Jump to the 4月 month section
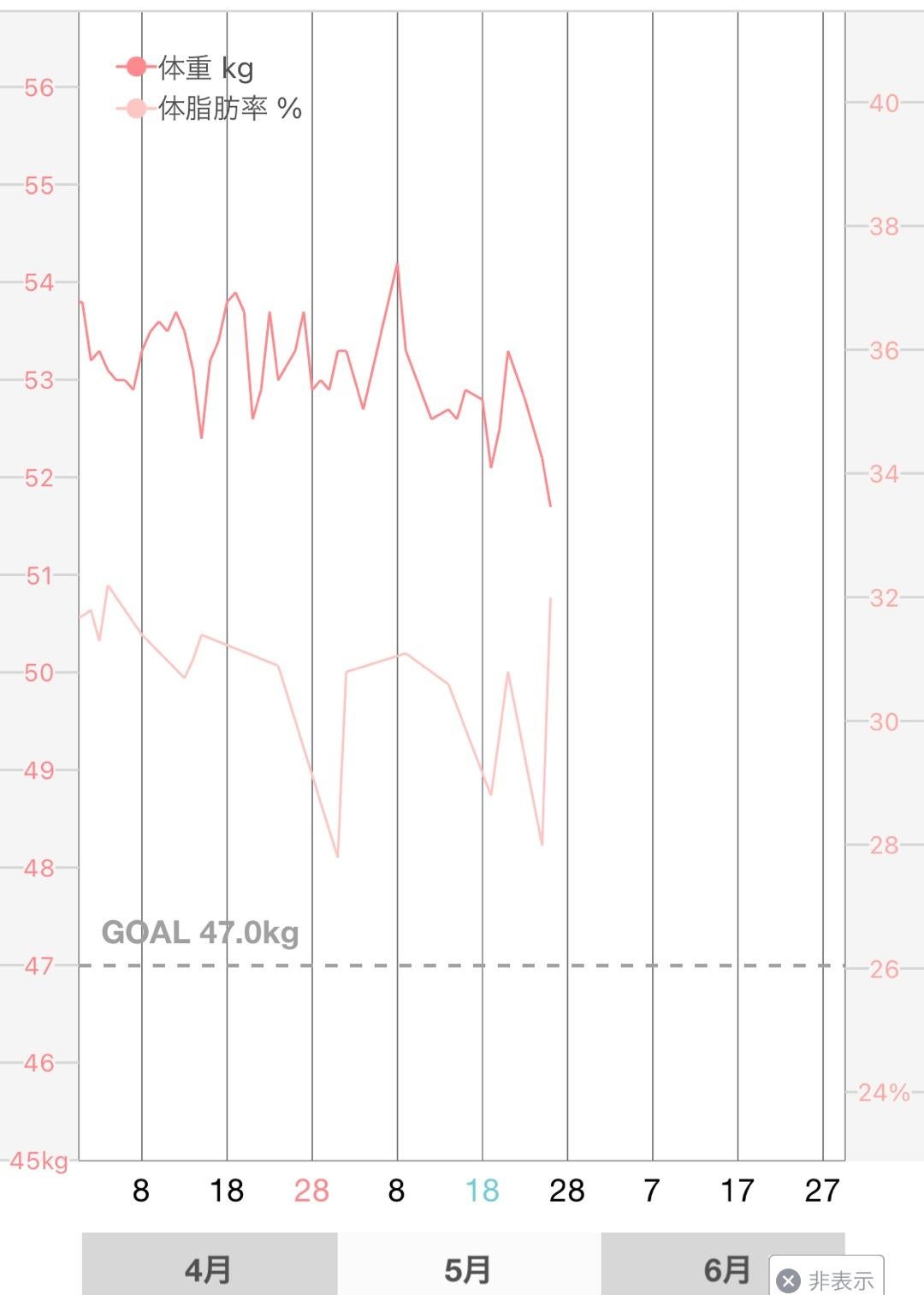Viewport: 924px width, 1295px height. coord(209,1268)
